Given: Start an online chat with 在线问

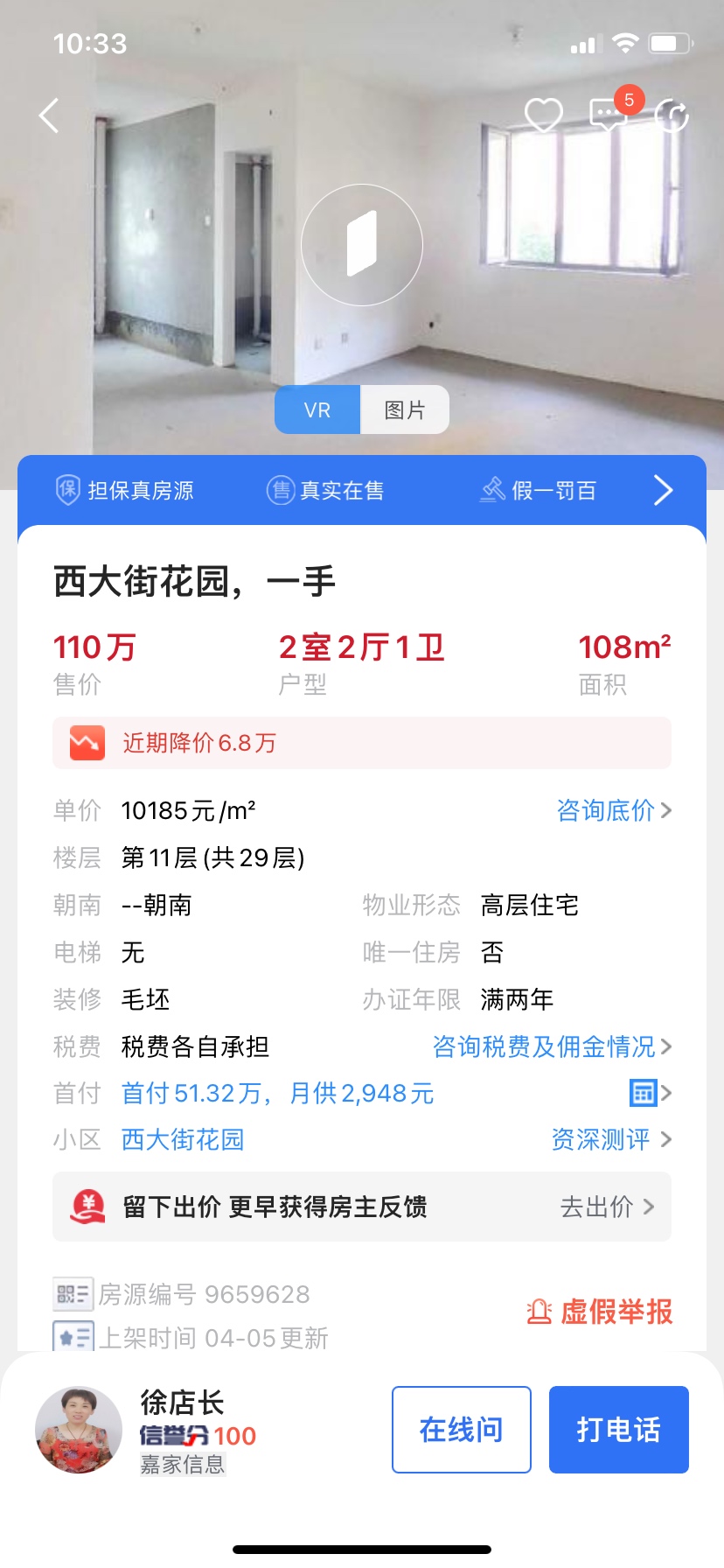Looking at the screenshot, I should [462, 1430].
